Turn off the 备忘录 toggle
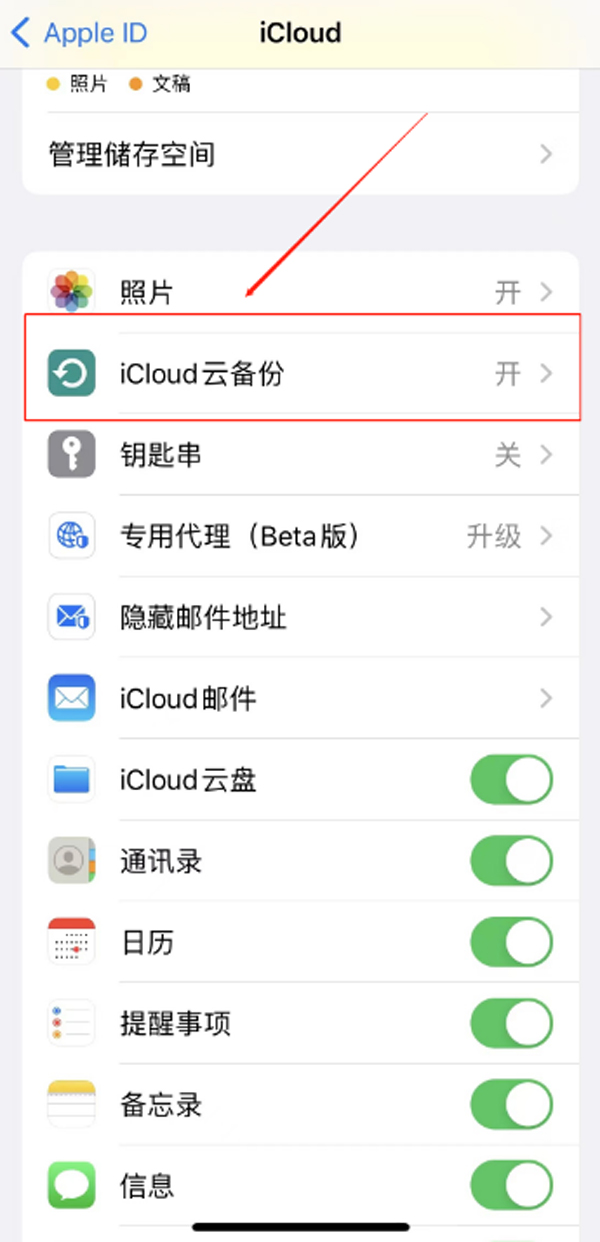 coord(511,1104)
